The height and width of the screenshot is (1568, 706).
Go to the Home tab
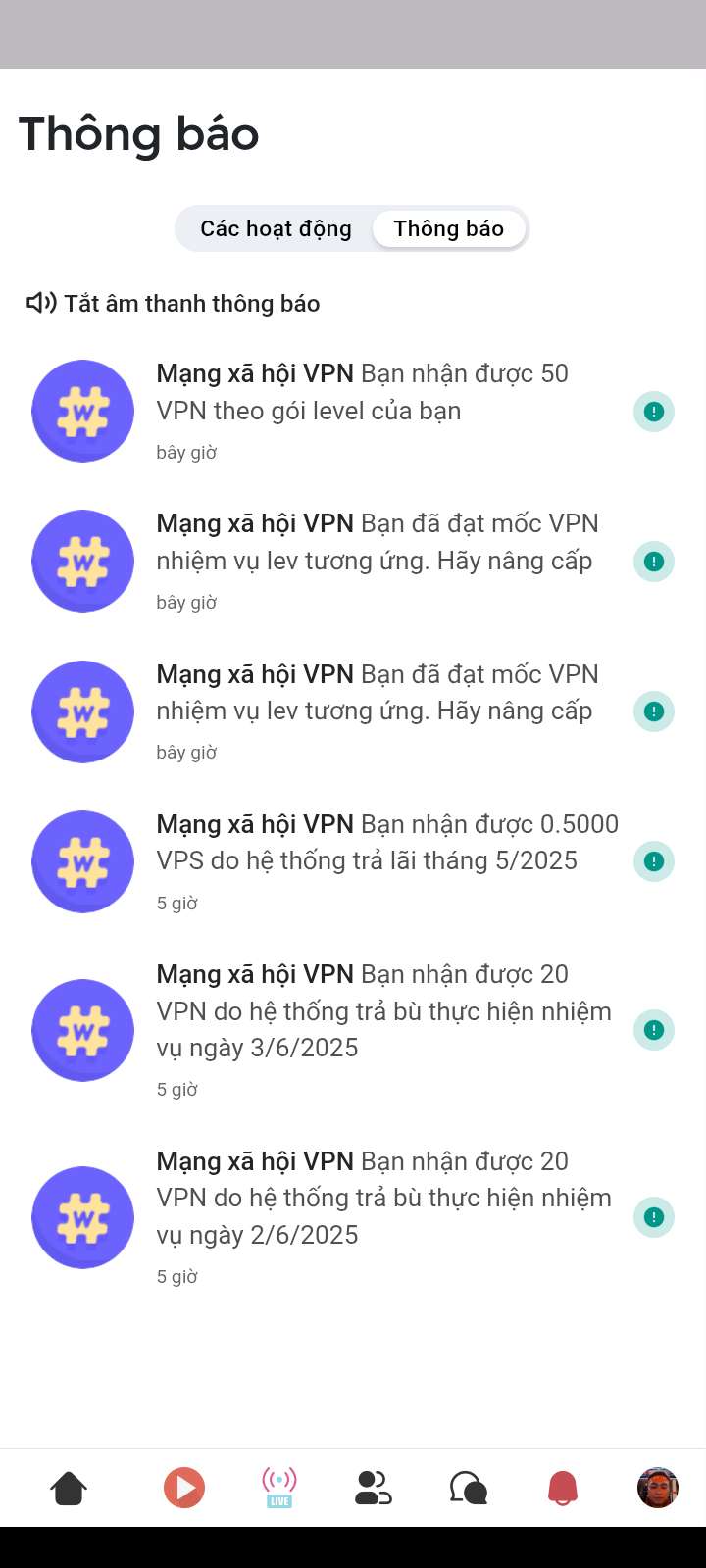pos(69,1488)
